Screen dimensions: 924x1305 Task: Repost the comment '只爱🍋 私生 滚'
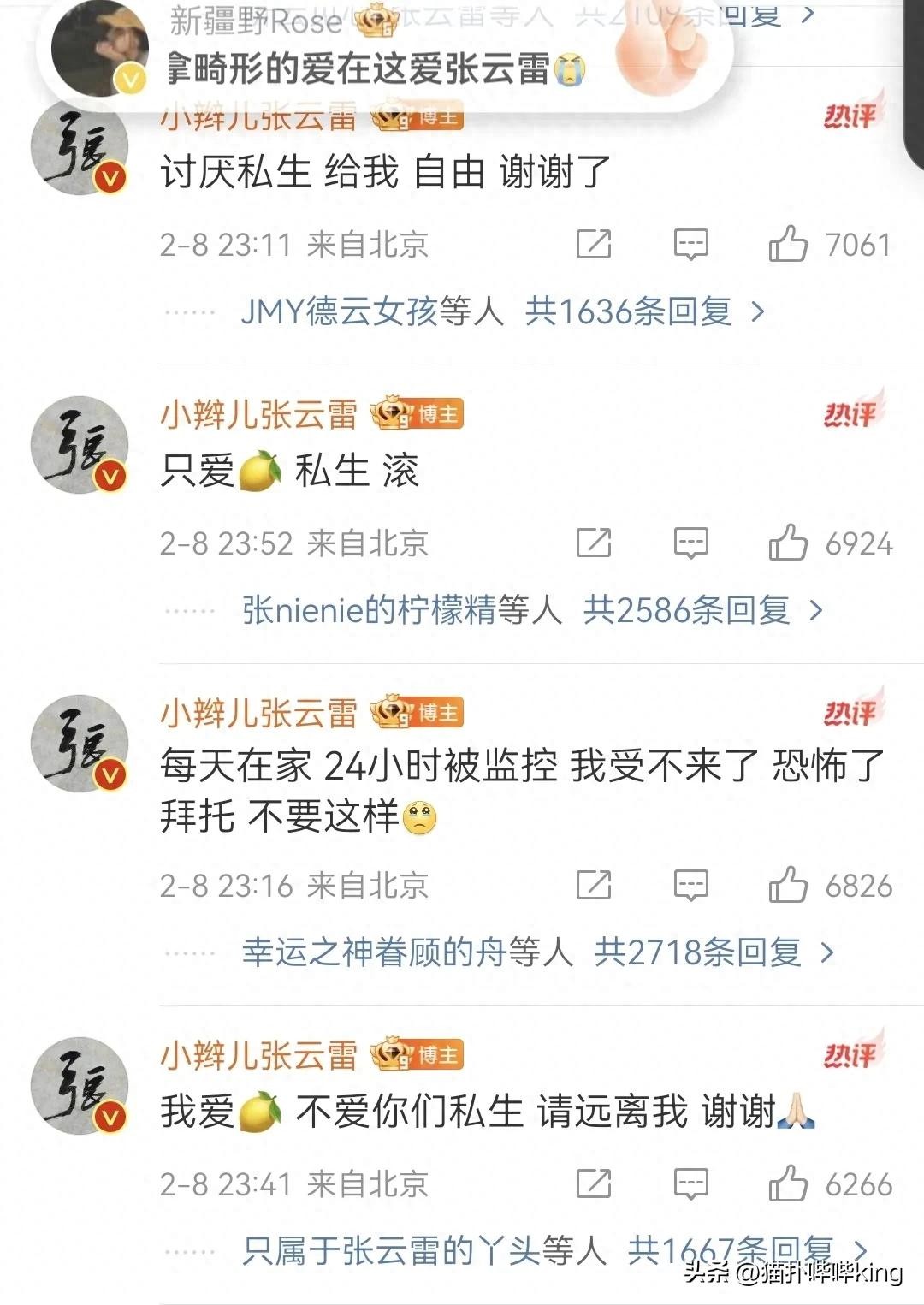tap(594, 543)
